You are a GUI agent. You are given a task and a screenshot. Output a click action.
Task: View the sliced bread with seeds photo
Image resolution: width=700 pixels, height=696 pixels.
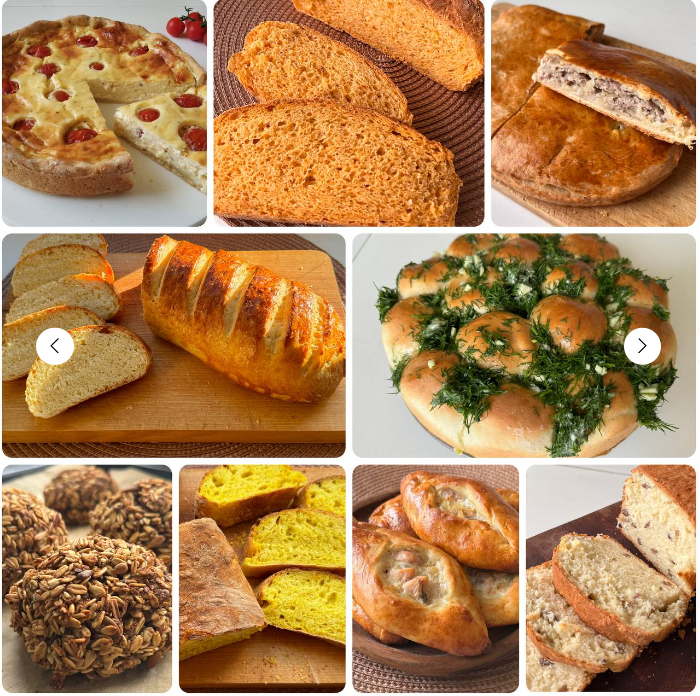pyautogui.click(x=610, y=578)
